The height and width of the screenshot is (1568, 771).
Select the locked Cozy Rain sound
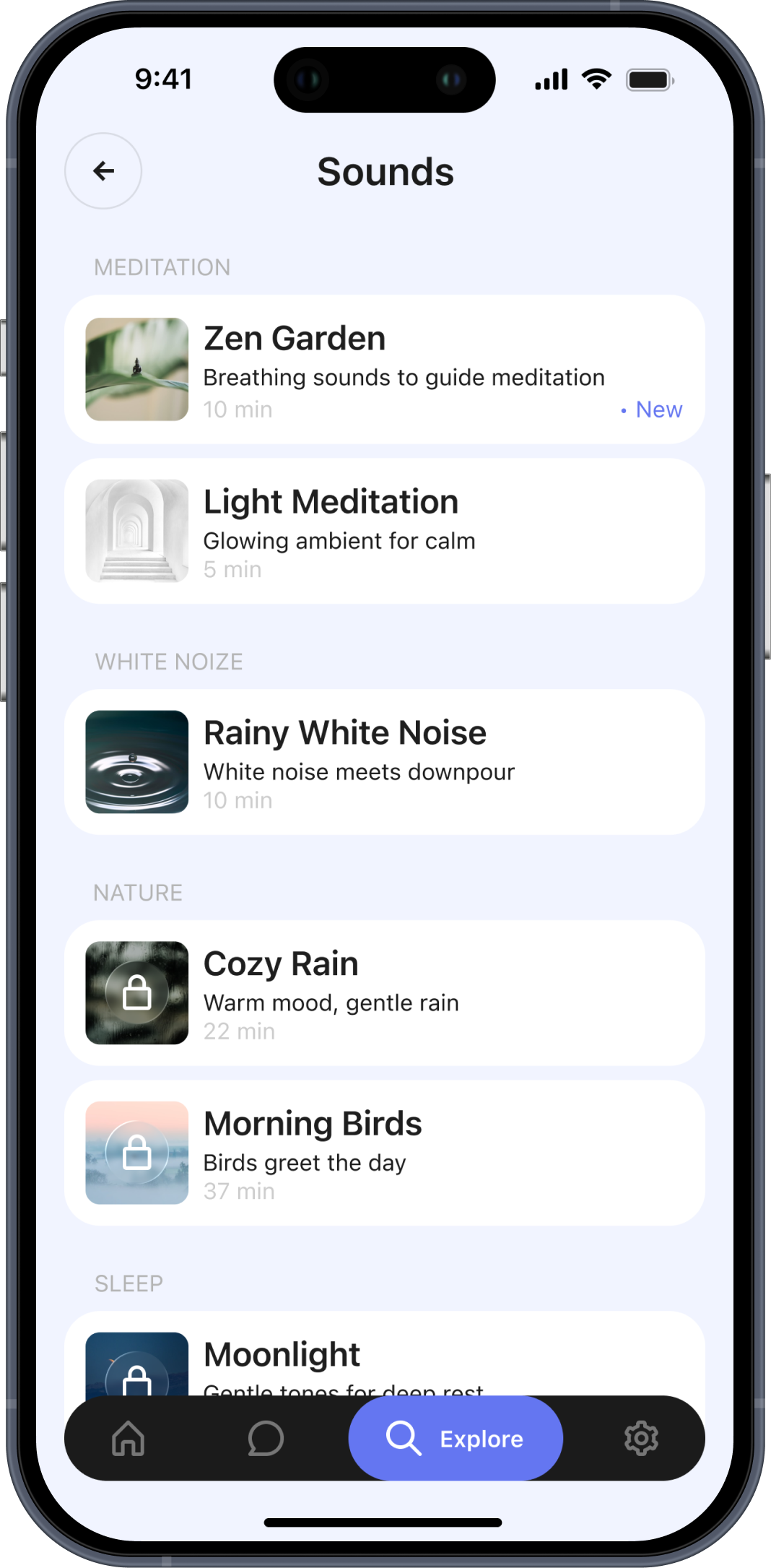point(385,992)
